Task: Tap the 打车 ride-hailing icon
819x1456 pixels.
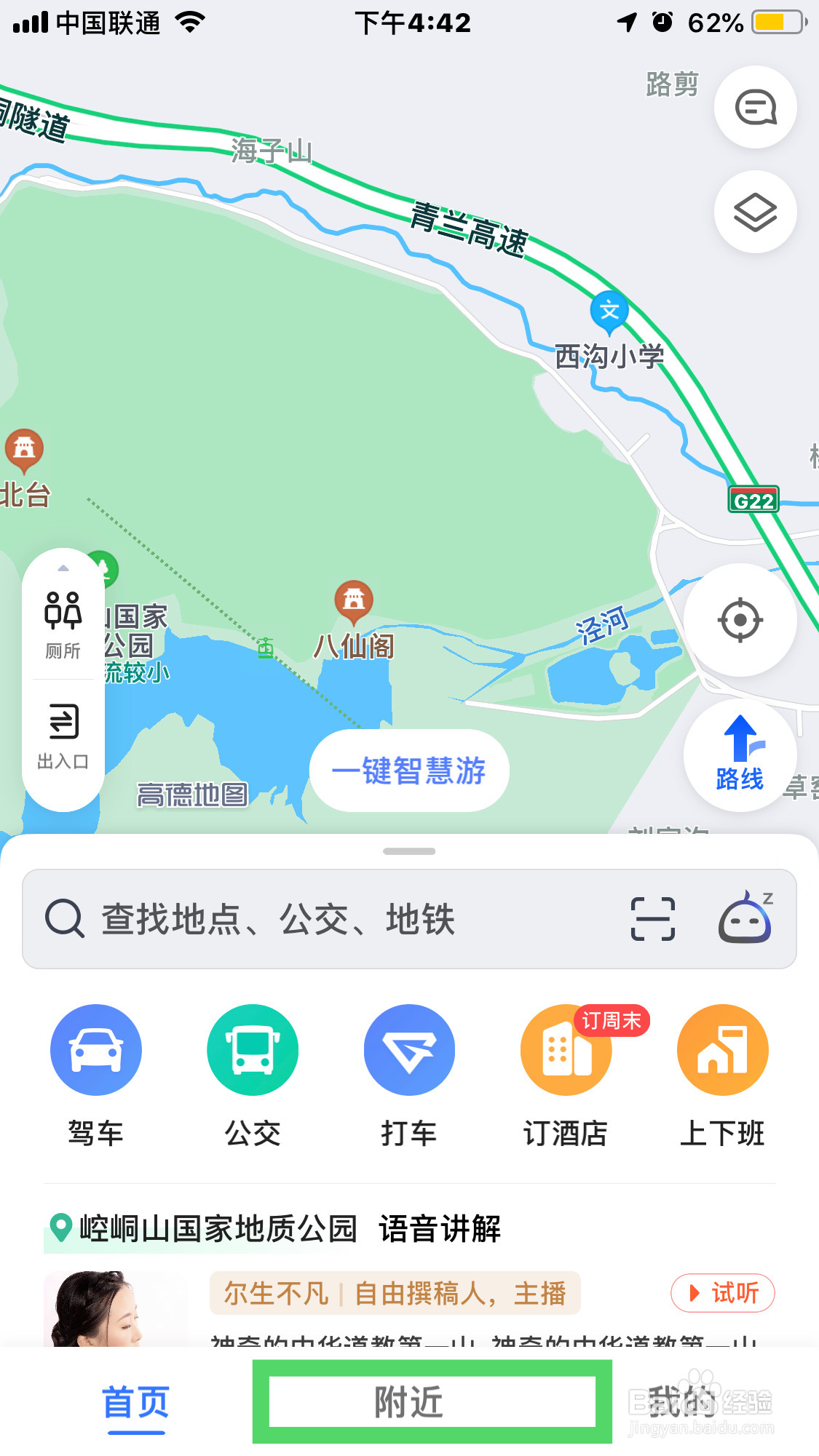Action: tap(409, 1050)
